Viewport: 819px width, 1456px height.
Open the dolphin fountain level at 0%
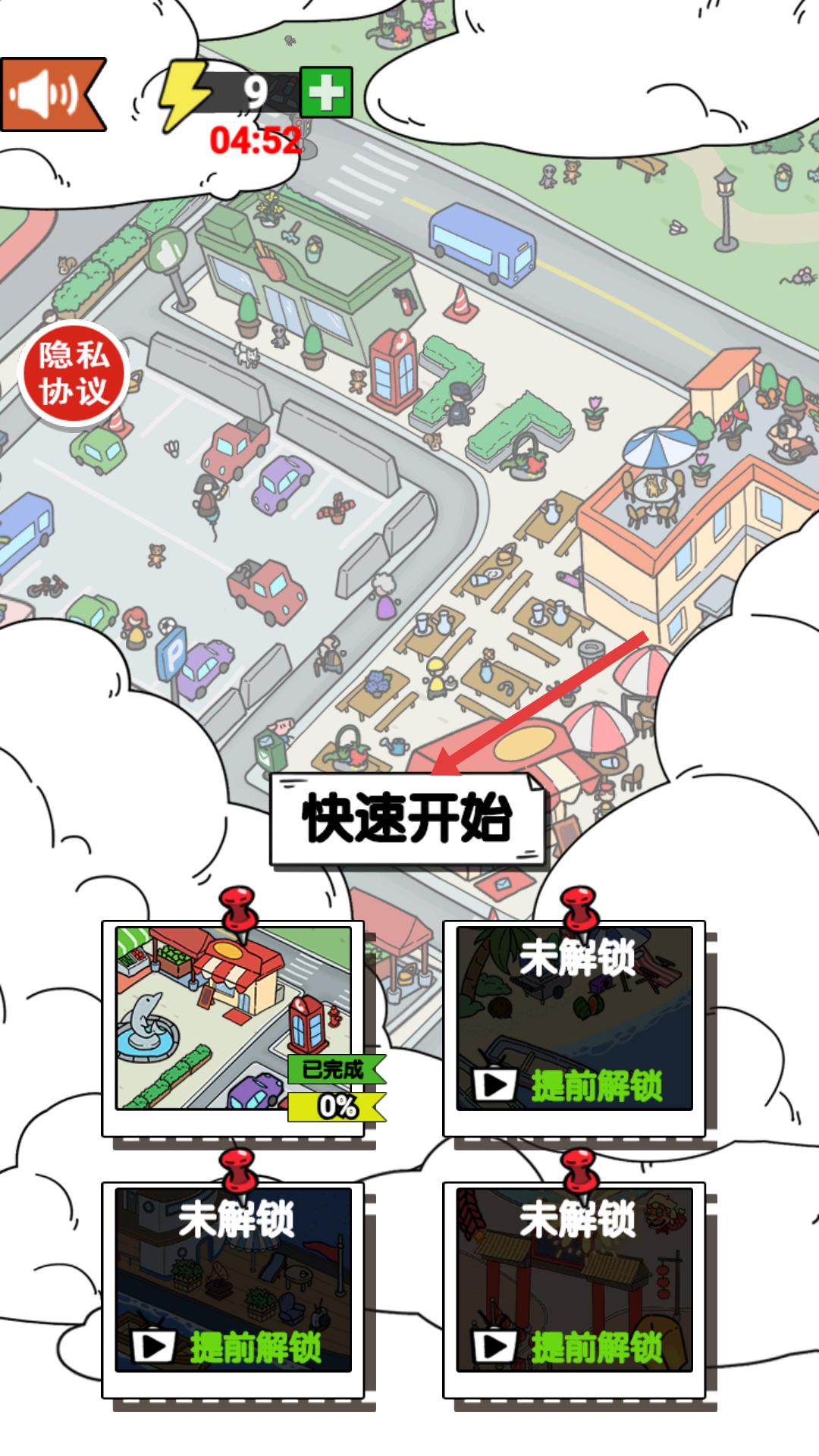coord(234,1018)
